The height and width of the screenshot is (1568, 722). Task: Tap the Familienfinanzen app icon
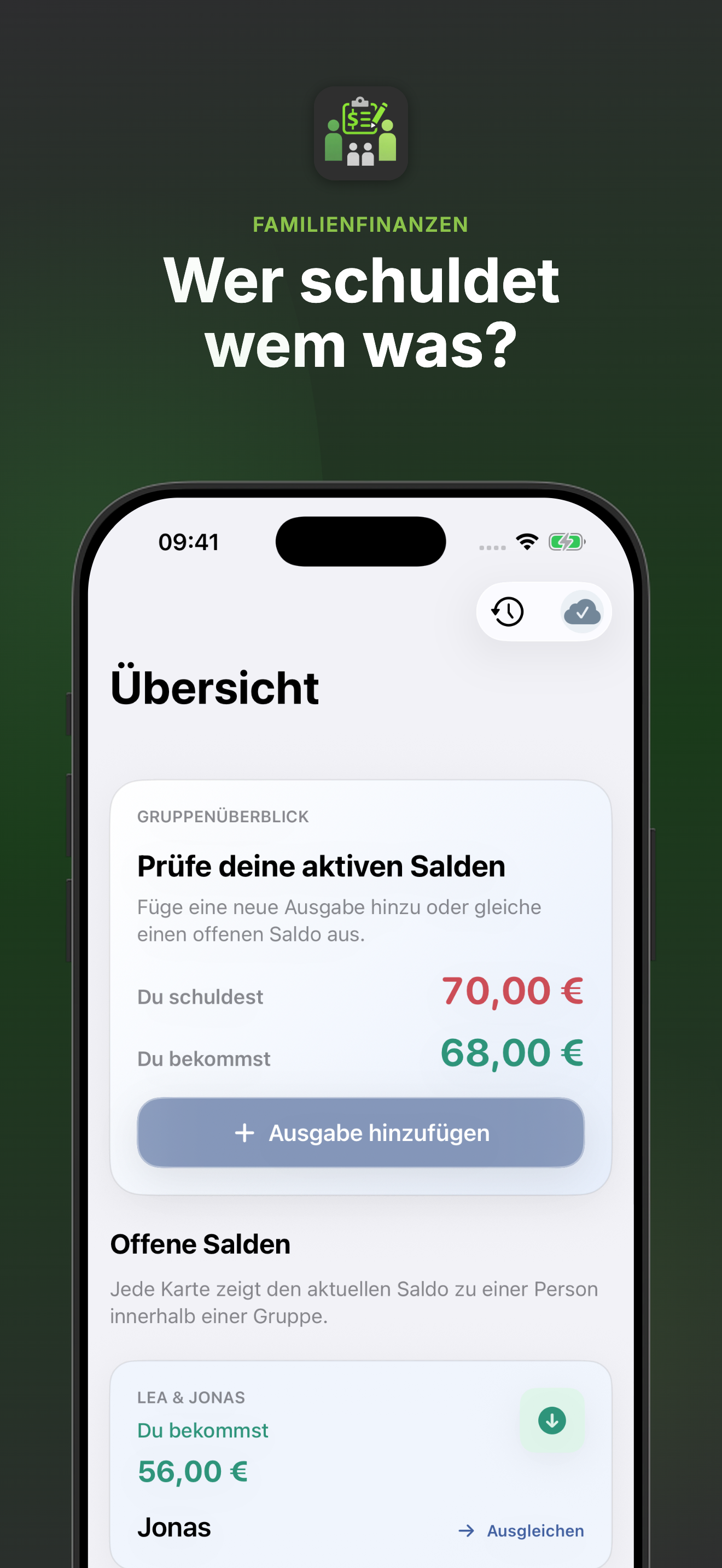point(361,135)
